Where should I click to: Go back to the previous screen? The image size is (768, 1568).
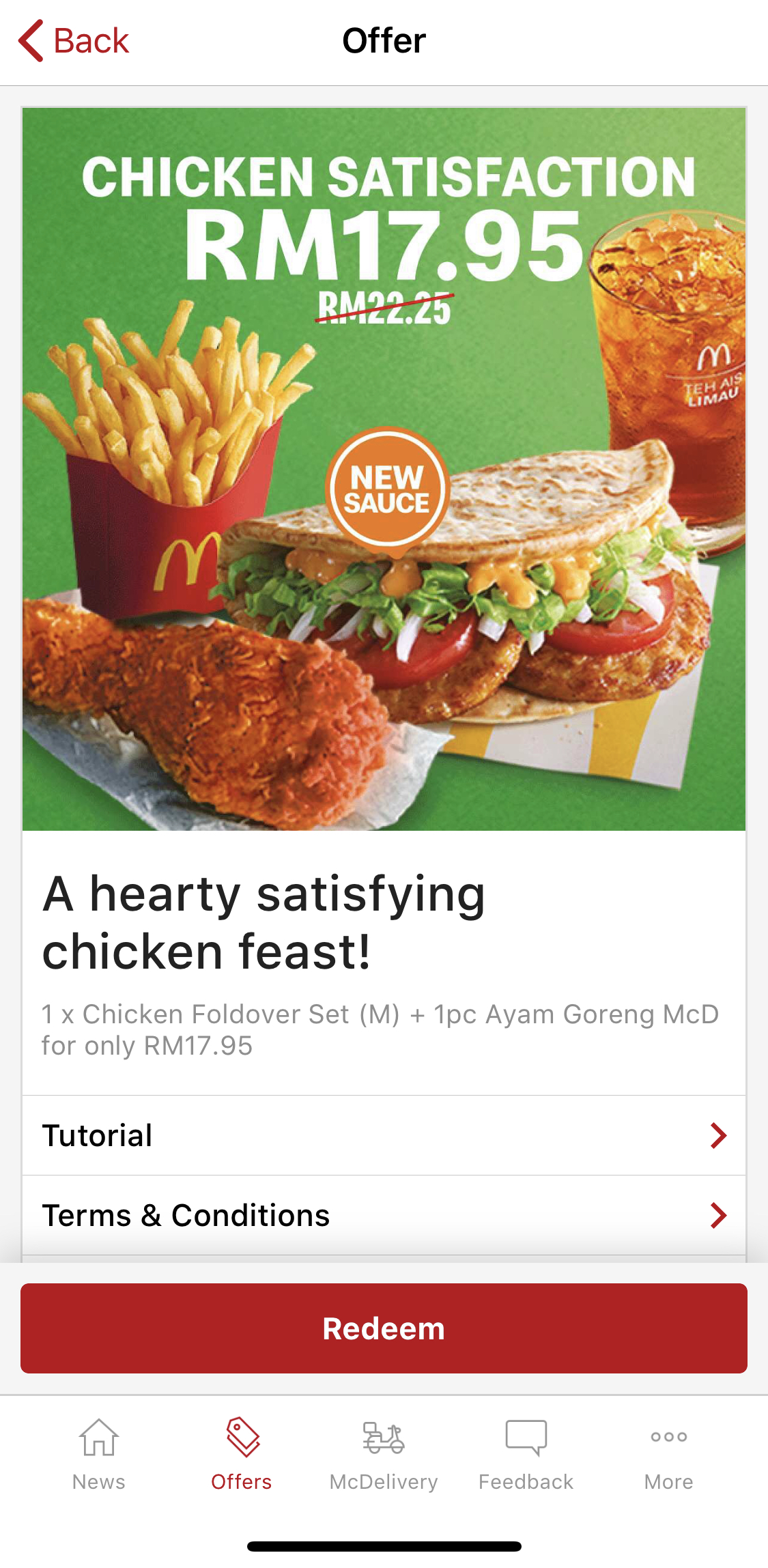pyautogui.click(x=74, y=41)
